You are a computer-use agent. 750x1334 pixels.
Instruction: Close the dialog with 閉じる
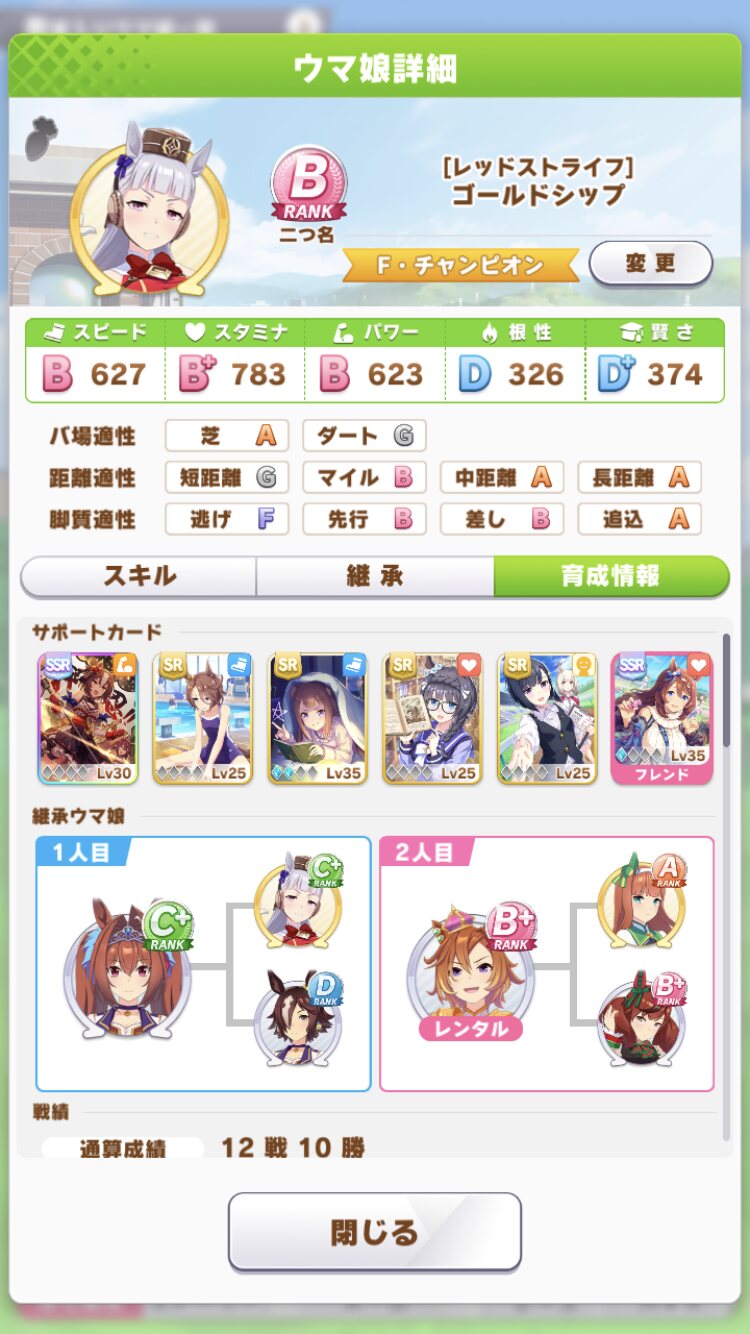pyautogui.click(x=375, y=1231)
